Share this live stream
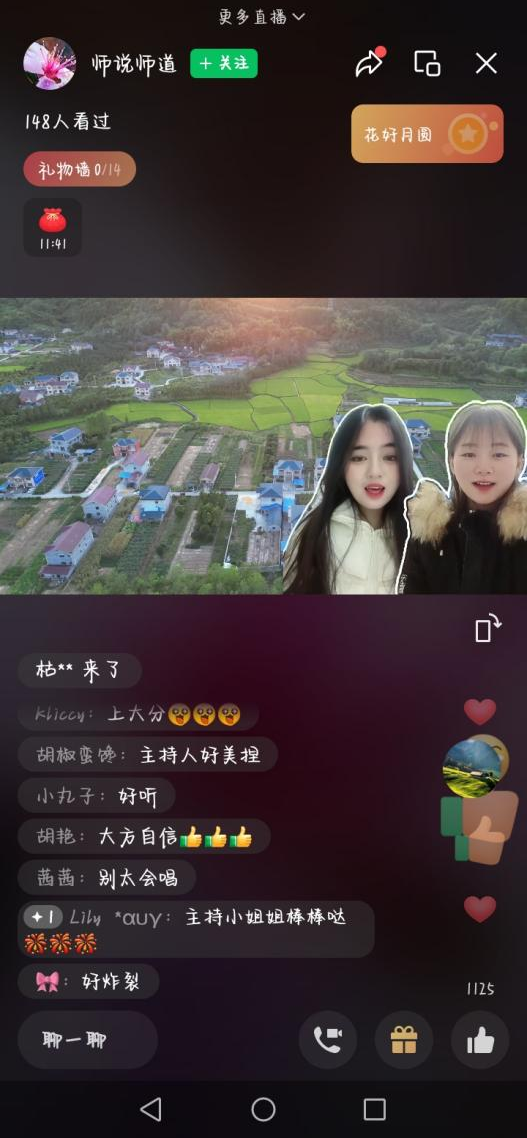This screenshot has width=527, height=1138. pyautogui.click(x=369, y=63)
